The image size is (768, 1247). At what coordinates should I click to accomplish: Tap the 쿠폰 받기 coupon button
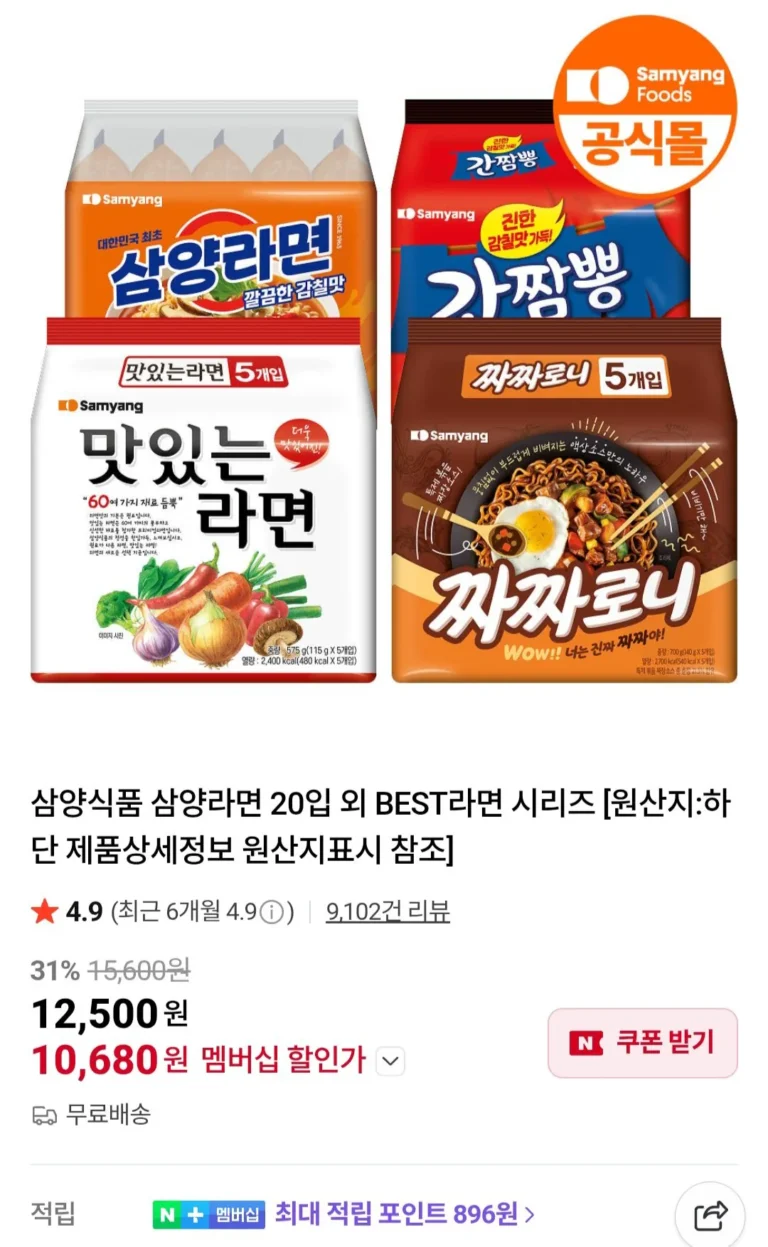click(x=642, y=1043)
